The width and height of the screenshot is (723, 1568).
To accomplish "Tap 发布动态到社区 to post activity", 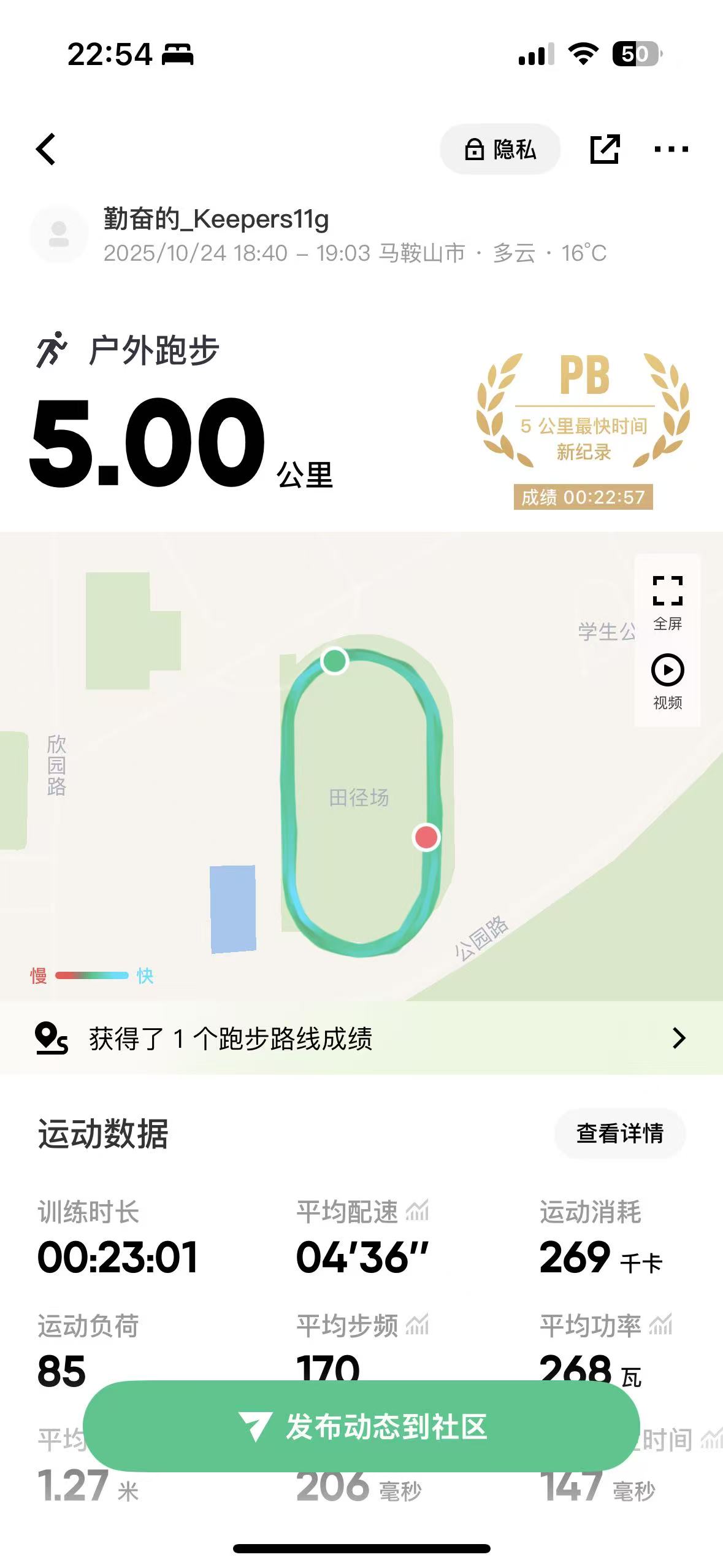I will click(361, 1426).
